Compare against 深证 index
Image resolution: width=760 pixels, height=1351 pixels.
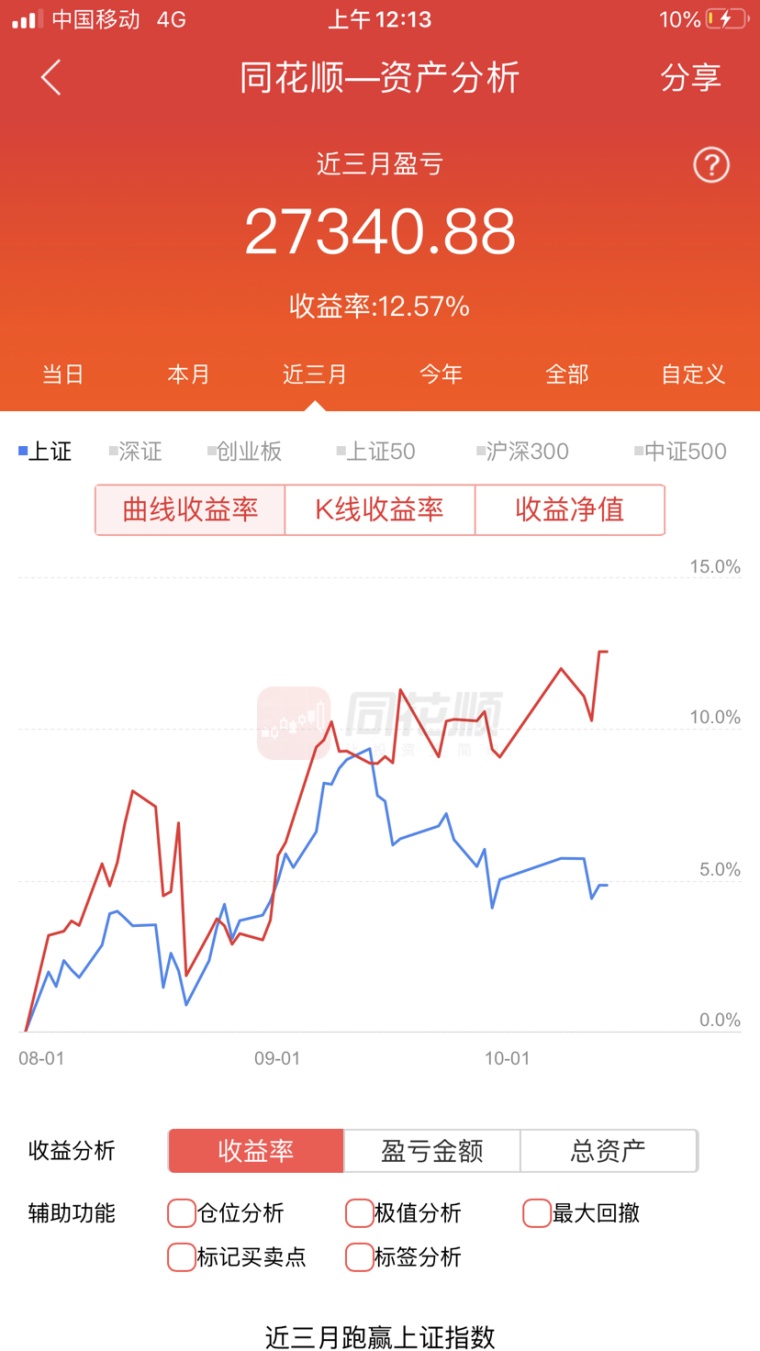point(135,452)
